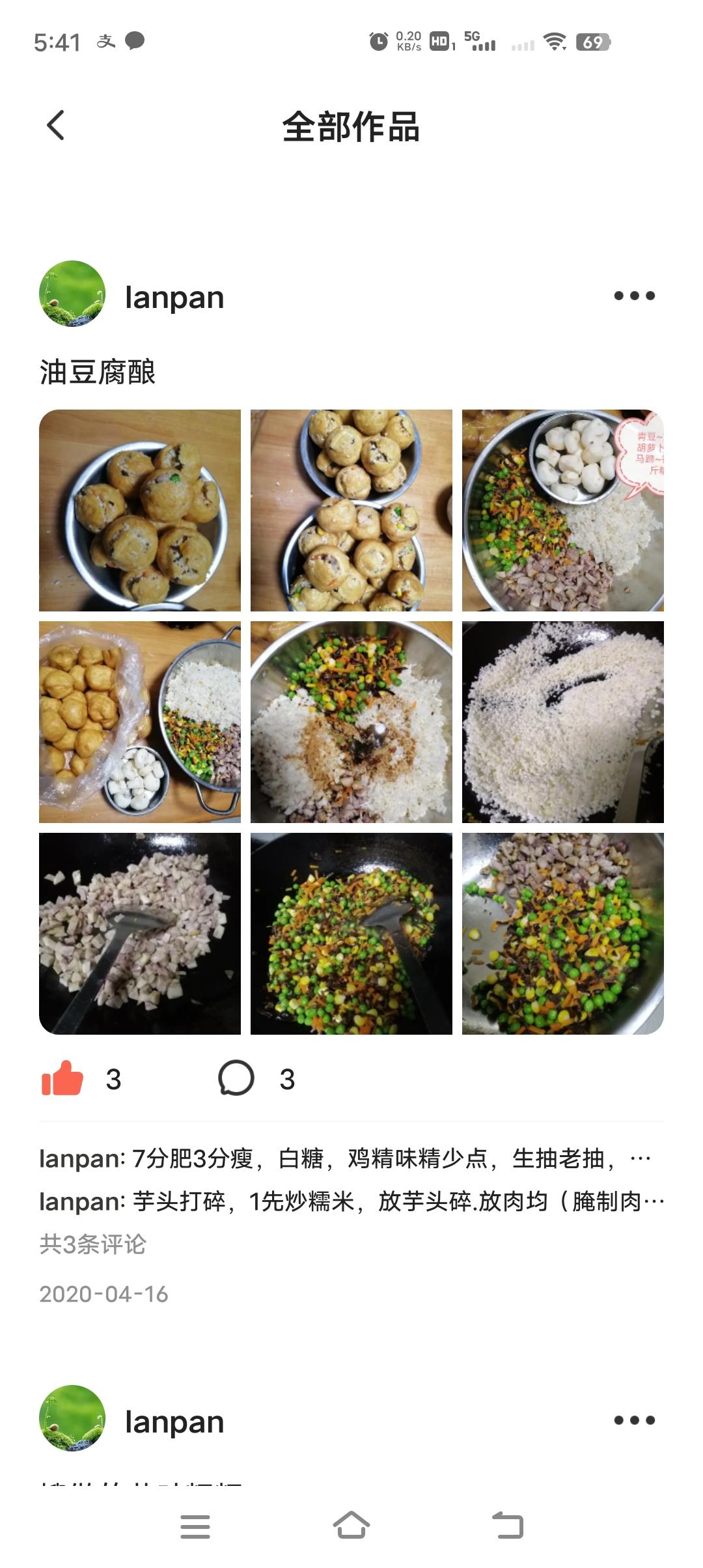The width and height of the screenshot is (703, 1568).
Task: Tap the battery level indicator showing 69
Action: [594, 42]
